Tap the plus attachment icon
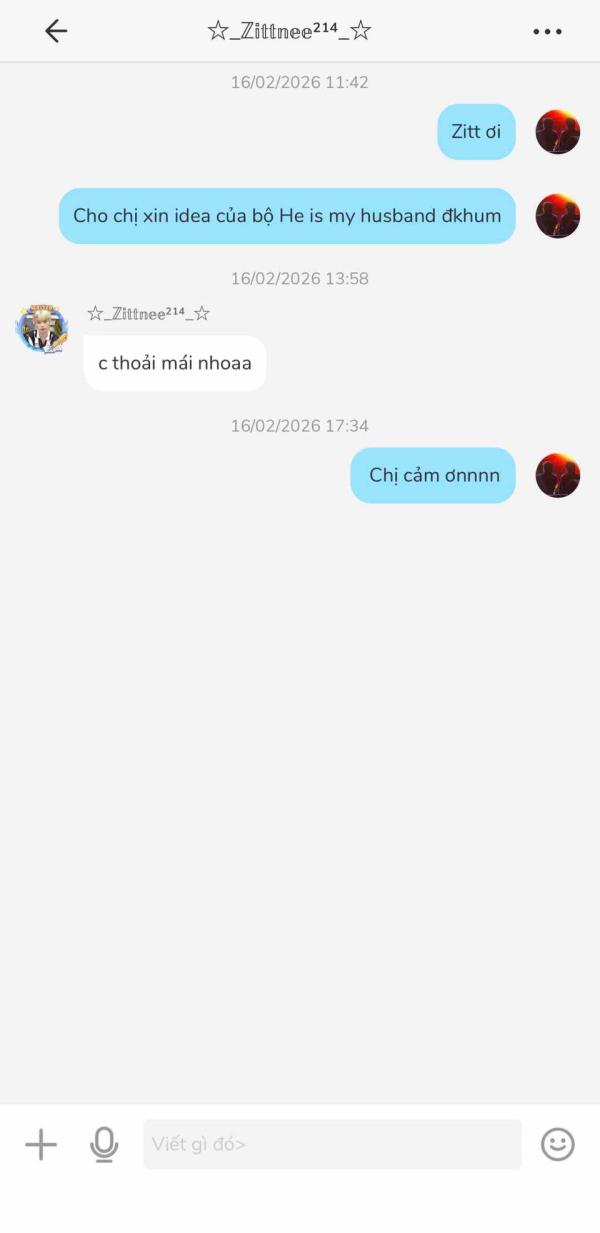The image size is (600, 1233). [41, 1144]
